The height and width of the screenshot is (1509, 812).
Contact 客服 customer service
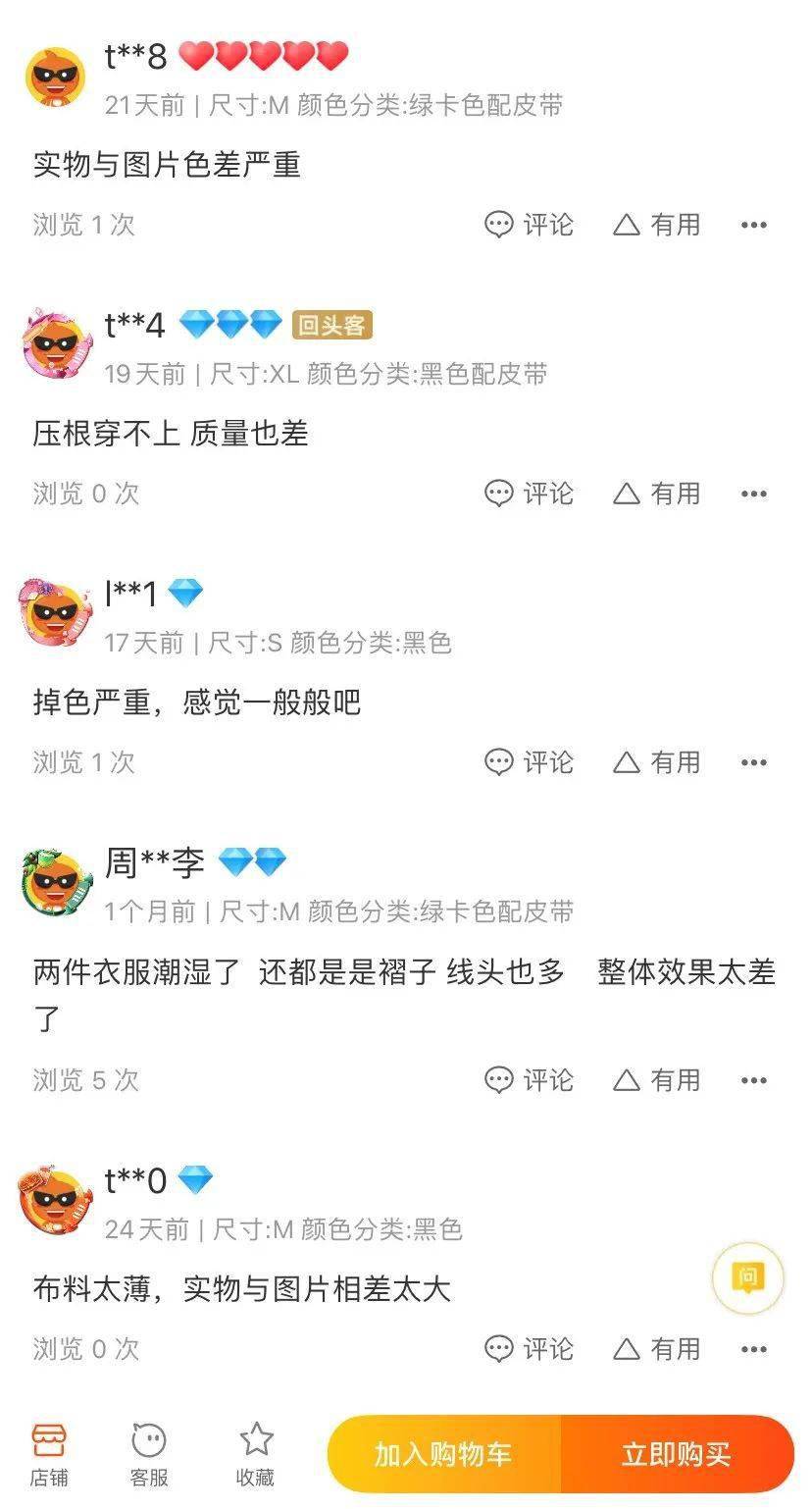(x=149, y=1454)
